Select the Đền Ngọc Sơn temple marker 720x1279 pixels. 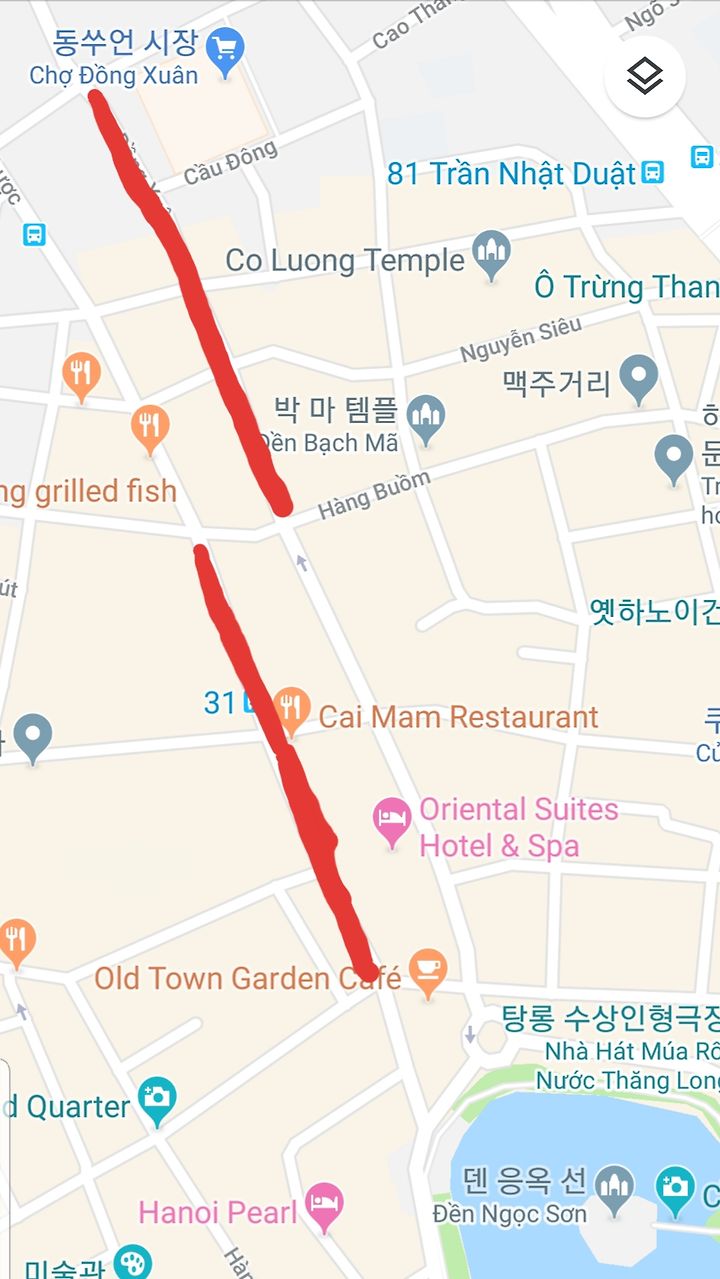pyautogui.click(x=614, y=1186)
